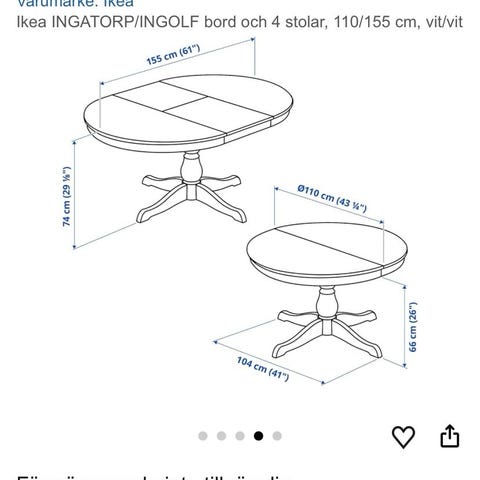Image resolution: width=480 pixels, height=480 pixels.
Task: Open the Varumärke: Ikea brand link
Action: point(75,3)
